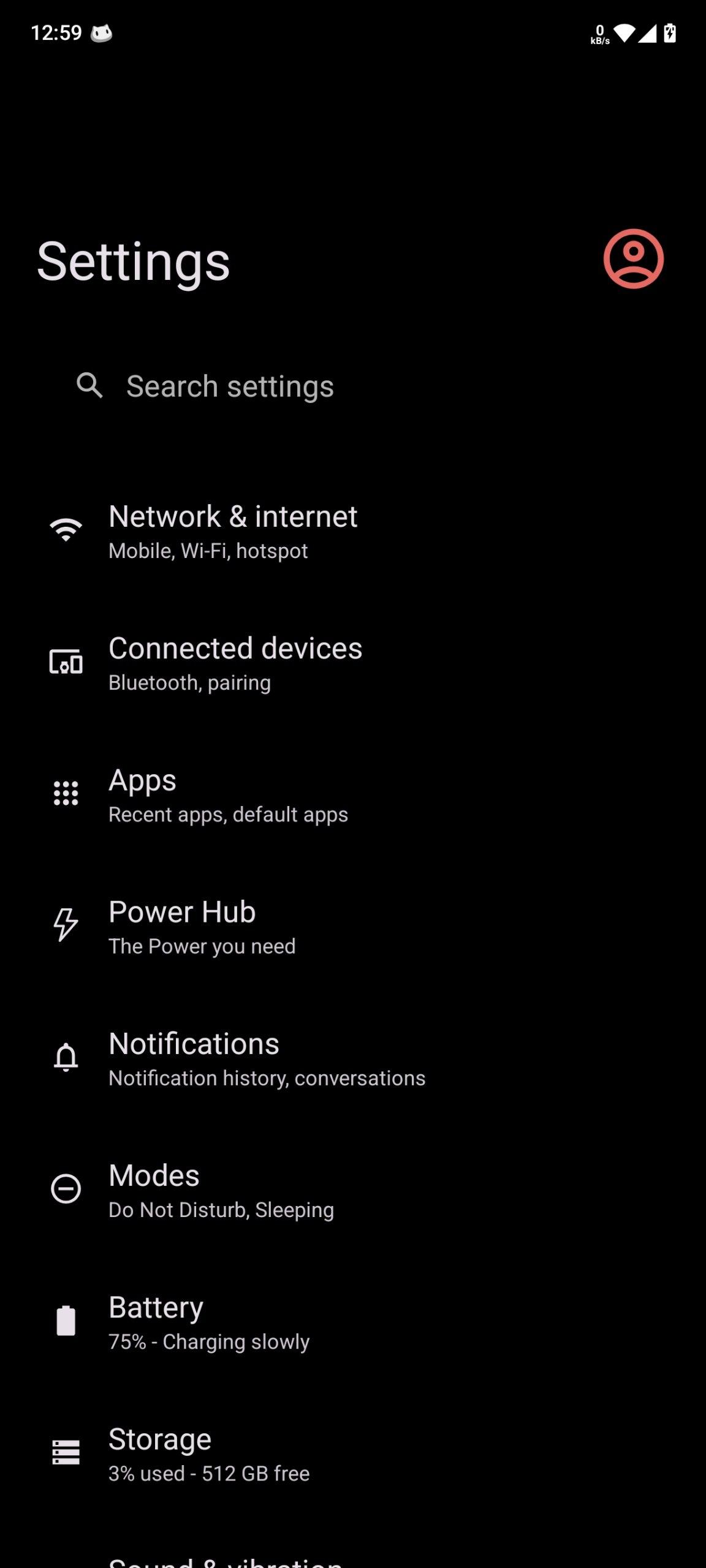The height and width of the screenshot is (1568, 706).
Task: Open Storage details
Action: 208,1453
